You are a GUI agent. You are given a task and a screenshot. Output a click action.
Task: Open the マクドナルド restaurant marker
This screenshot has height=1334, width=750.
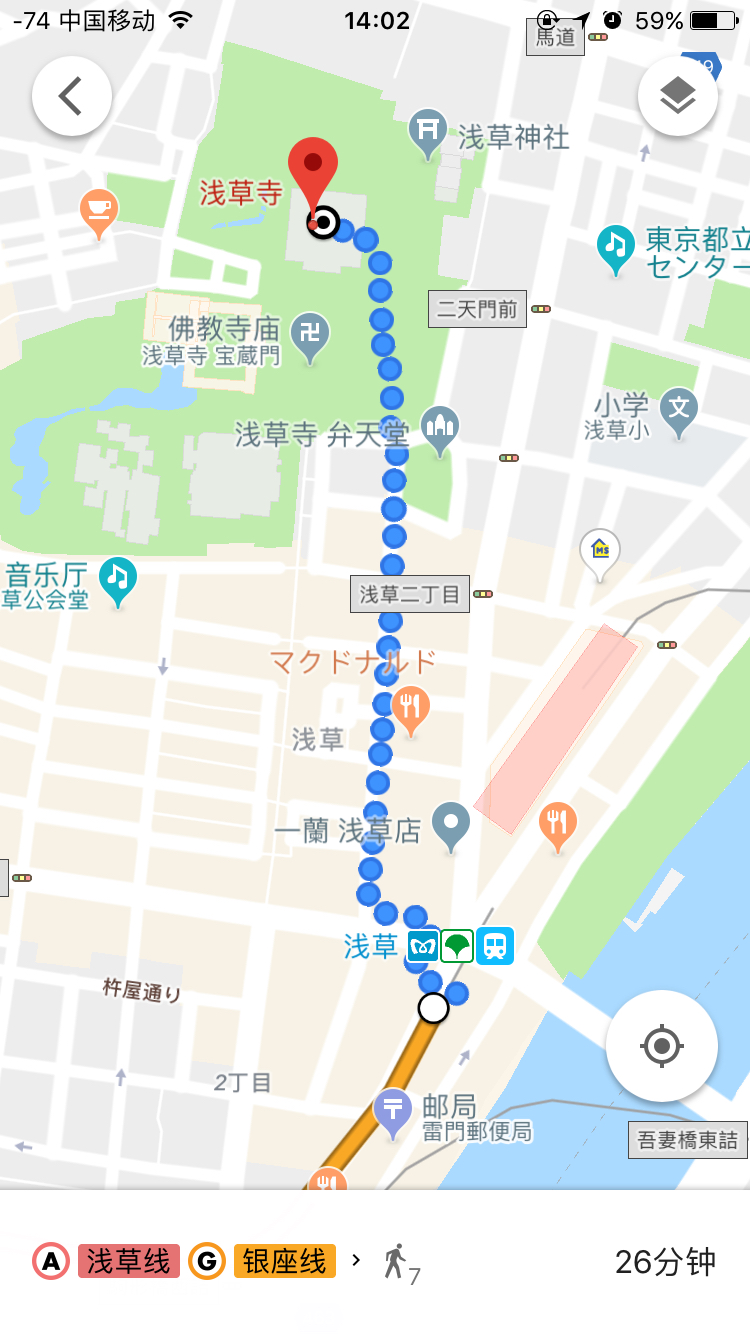[x=410, y=708]
